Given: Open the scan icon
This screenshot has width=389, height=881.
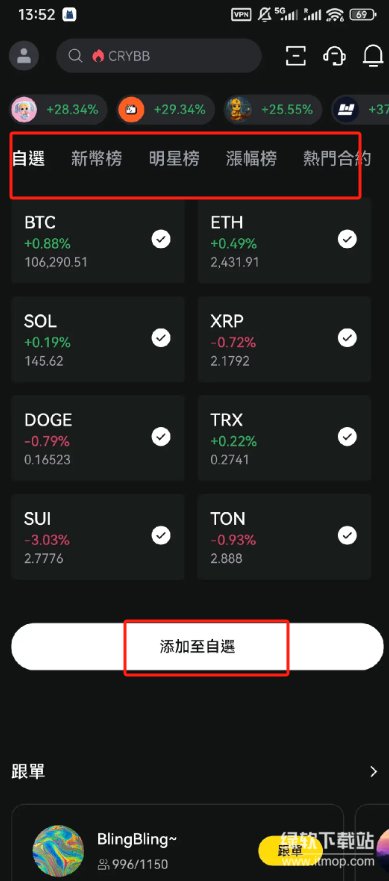Looking at the screenshot, I should [296, 56].
